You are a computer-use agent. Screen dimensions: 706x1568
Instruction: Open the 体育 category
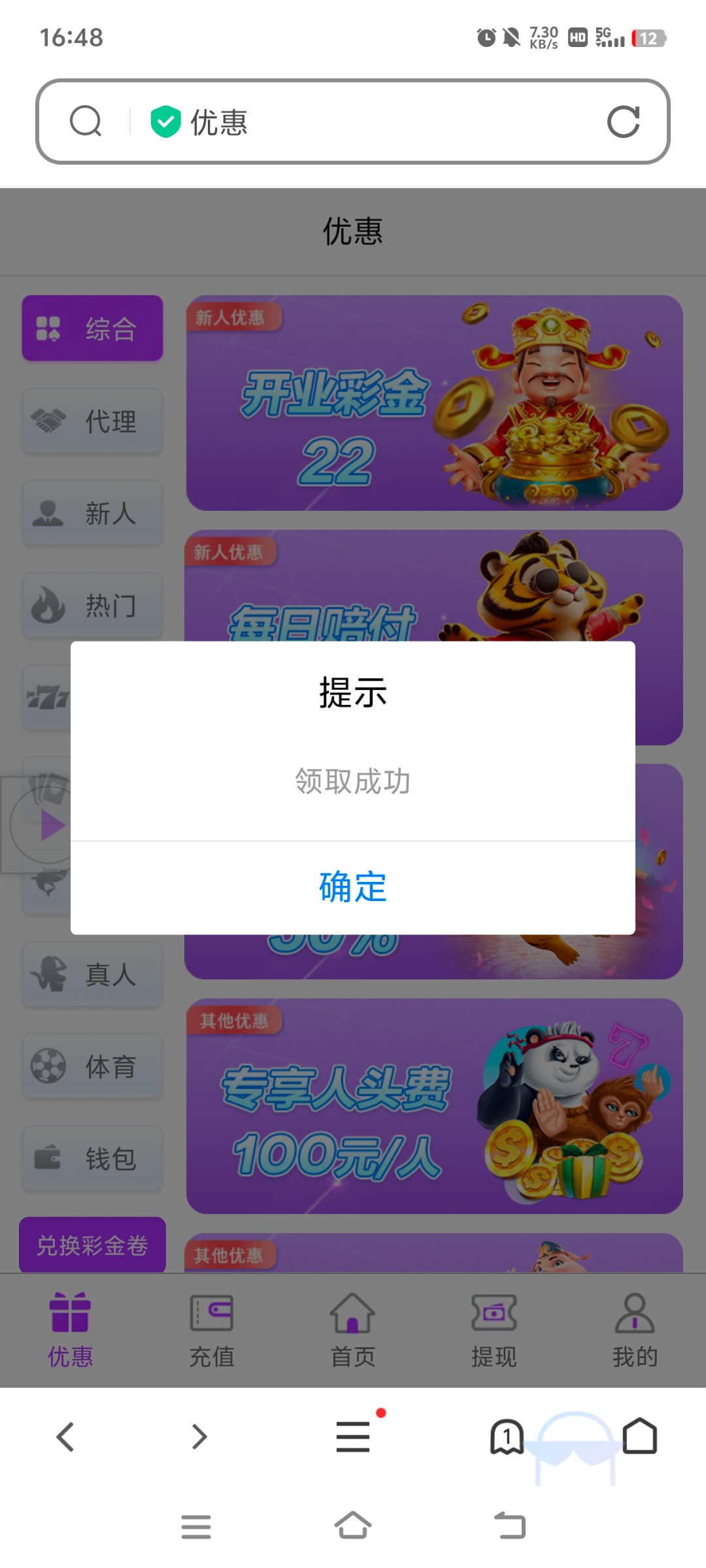click(x=92, y=1066)
